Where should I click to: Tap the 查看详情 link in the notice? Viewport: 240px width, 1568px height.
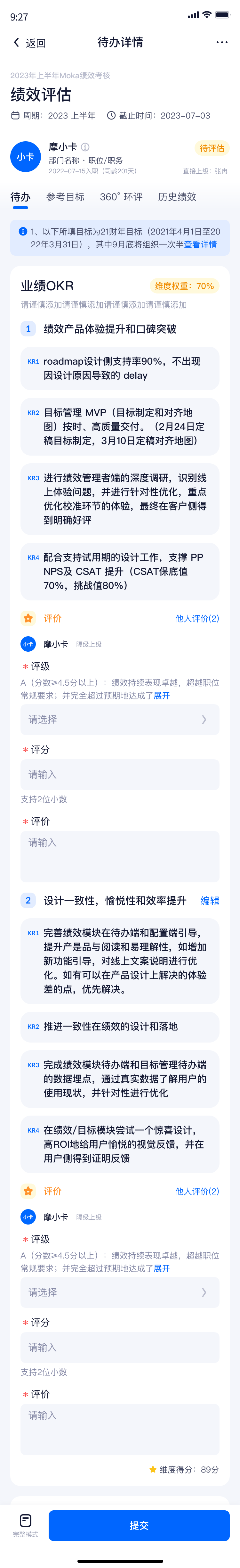coord(200,244)
